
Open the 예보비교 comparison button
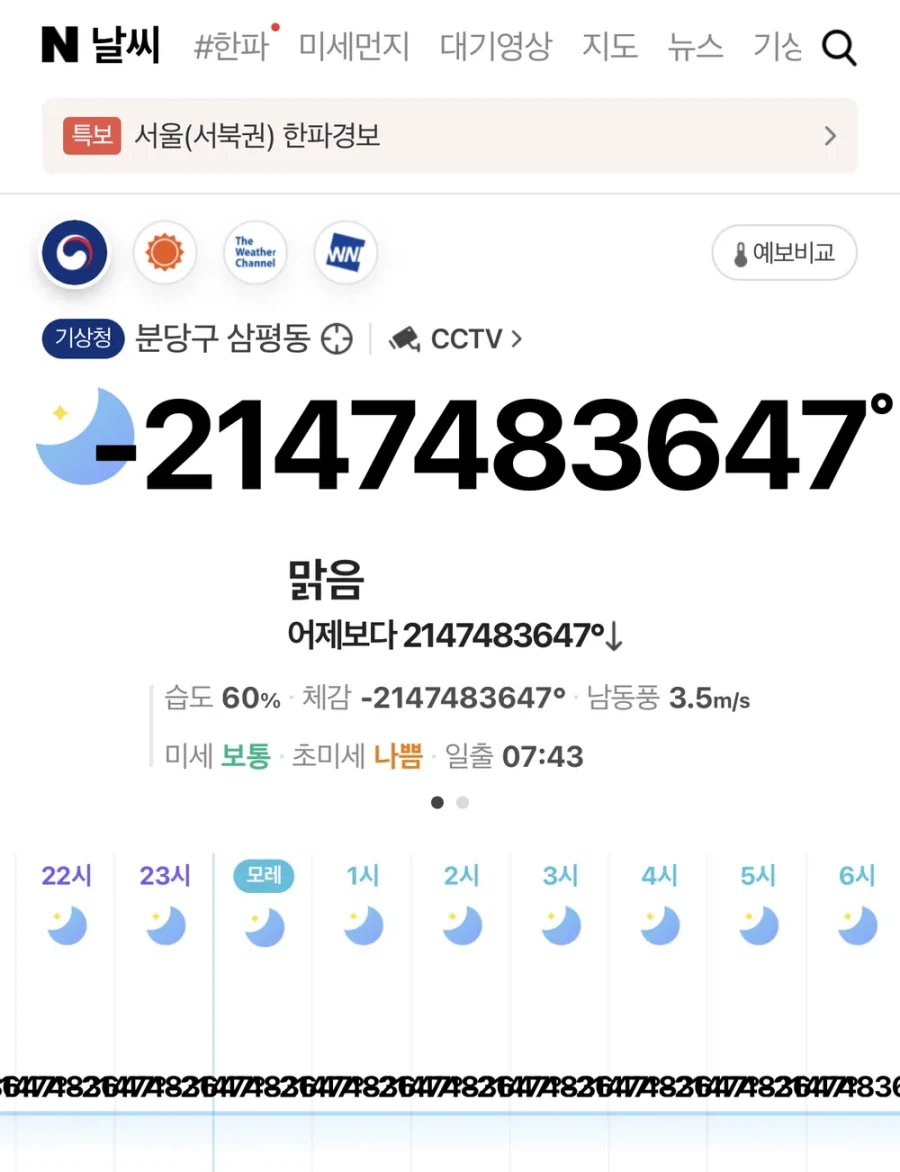(784, 253)
